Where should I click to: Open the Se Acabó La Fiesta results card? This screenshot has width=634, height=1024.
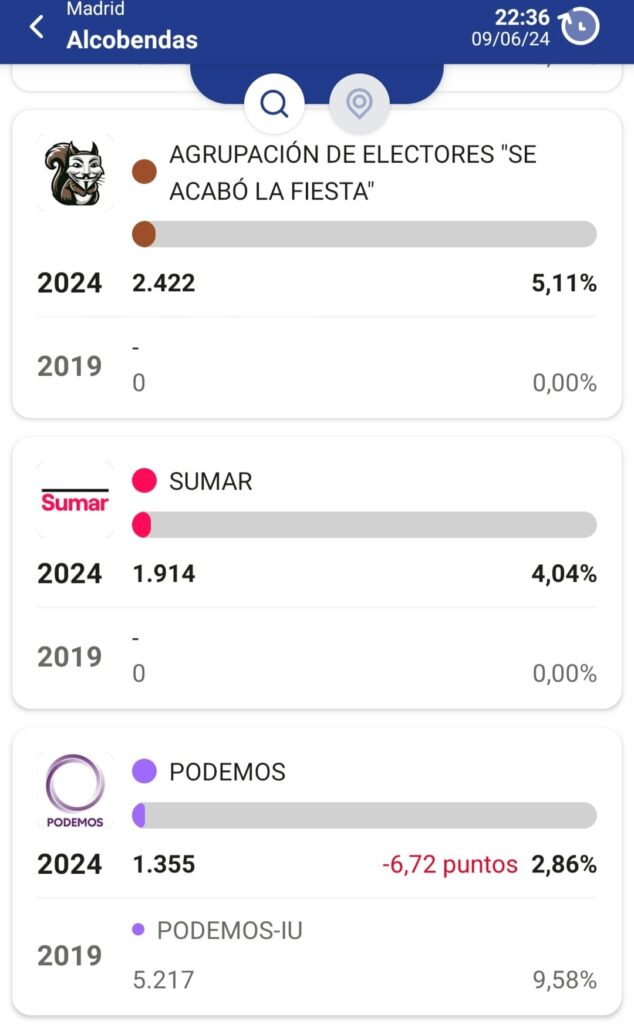tap(317, 264)
